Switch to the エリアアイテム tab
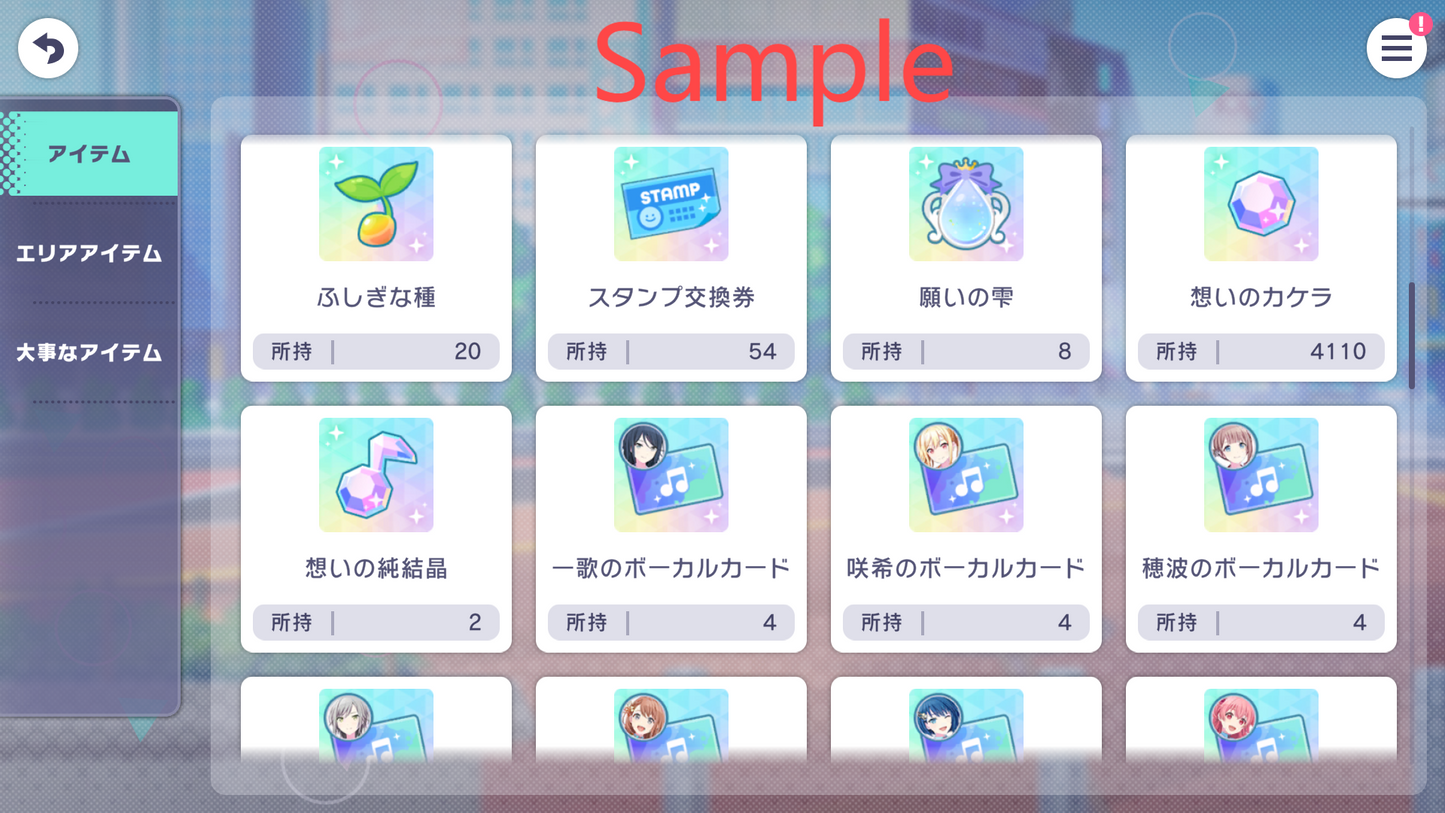Viewport: 1445px width, 813px height. [x=89, y=254]
